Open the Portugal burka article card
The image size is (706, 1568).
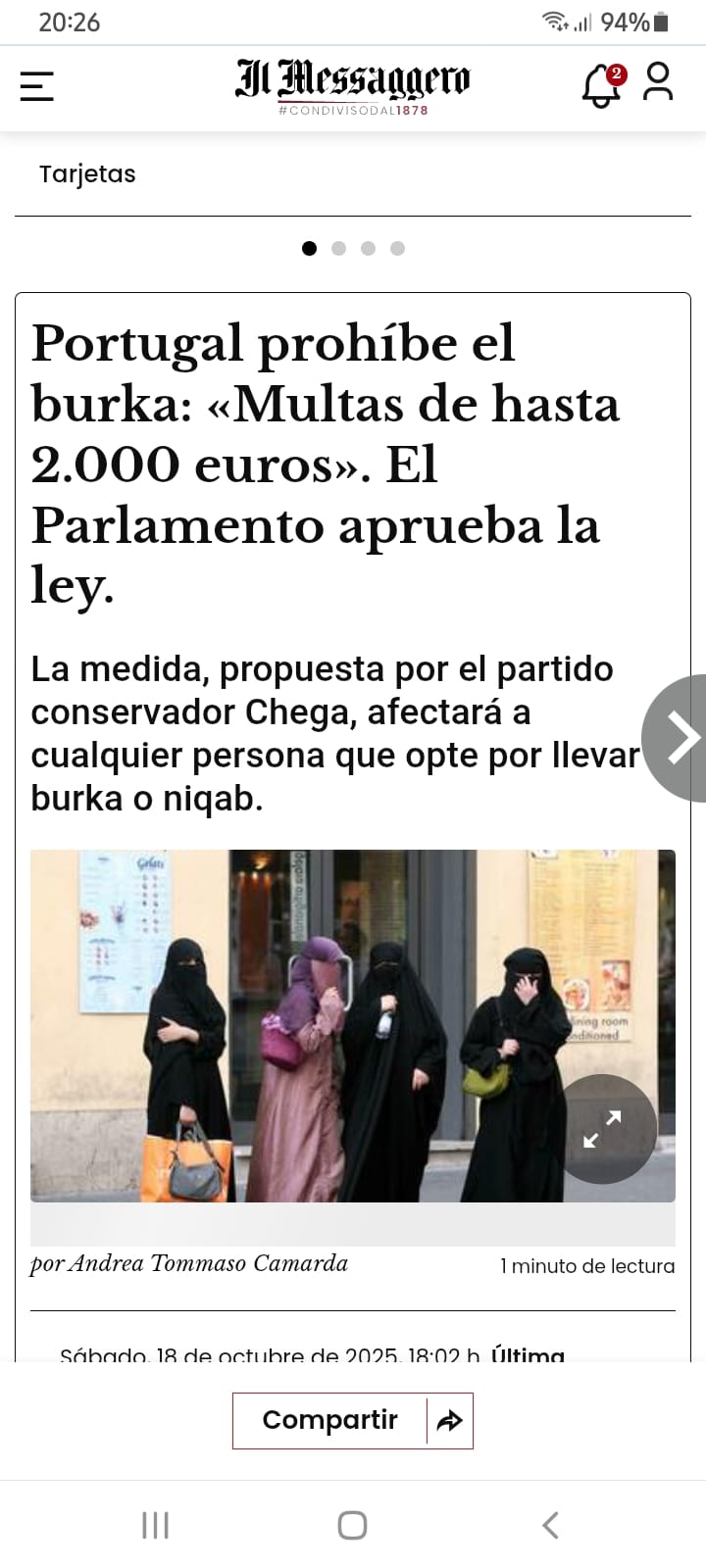coord(325,465)
